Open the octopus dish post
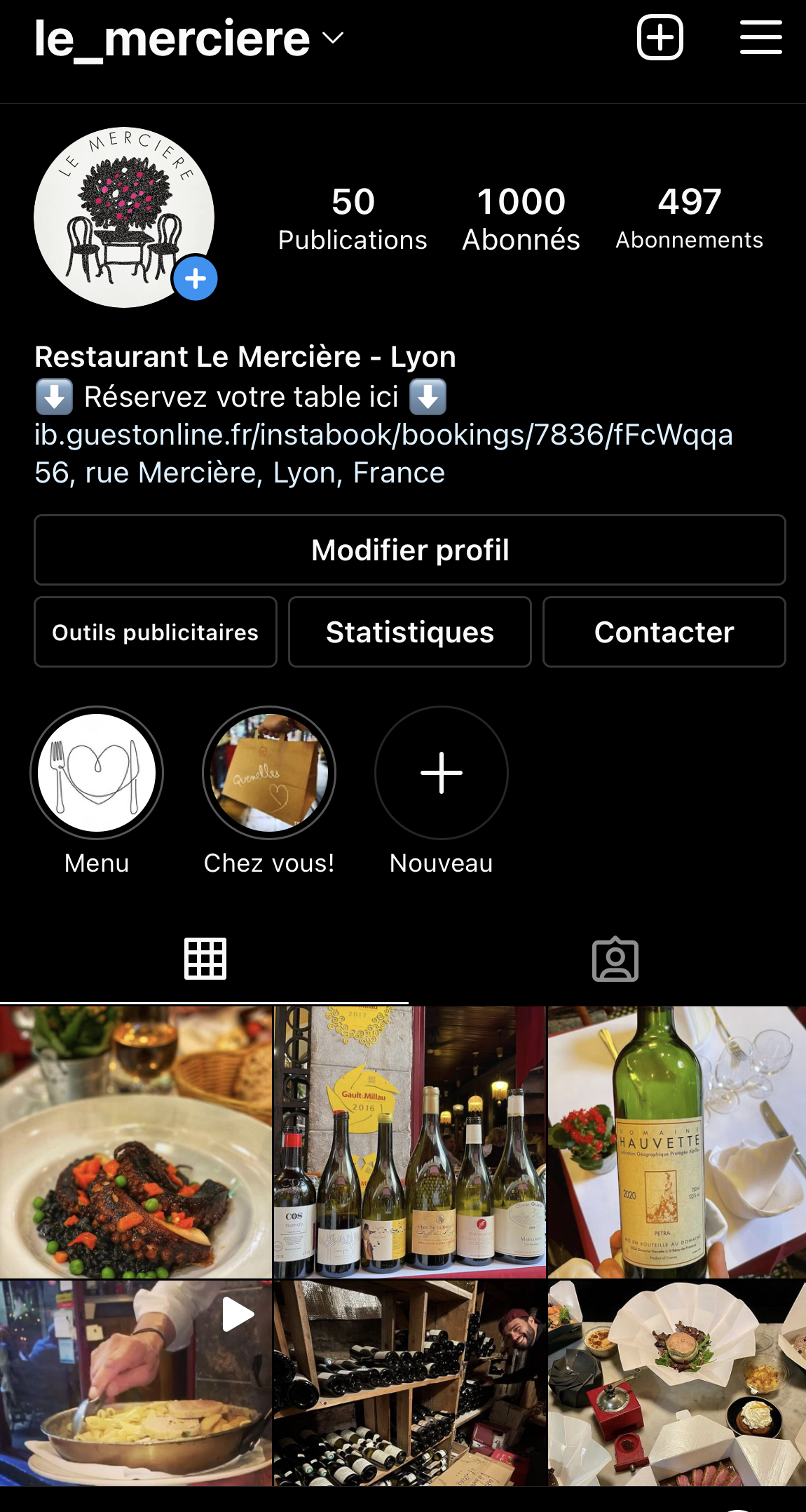Viewport: 806px width, 1512px height. tap(135, 1142)
